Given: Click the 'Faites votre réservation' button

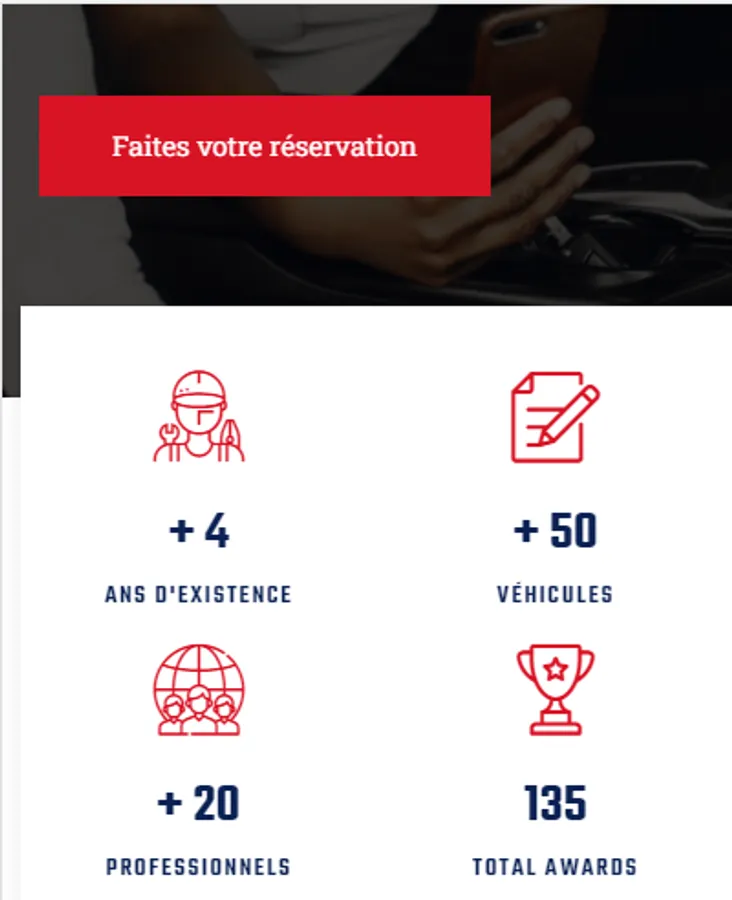Looking at the screenshot, I should tap(264, 146).
